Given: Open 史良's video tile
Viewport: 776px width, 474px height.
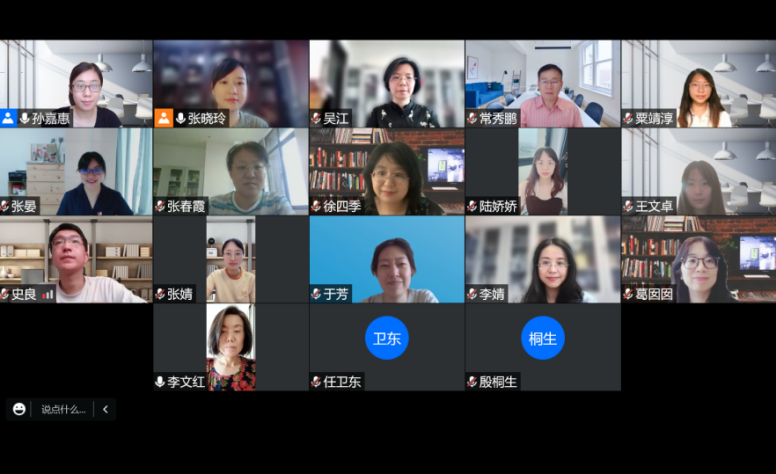Looking at the screenshot, I should point(76,259).
